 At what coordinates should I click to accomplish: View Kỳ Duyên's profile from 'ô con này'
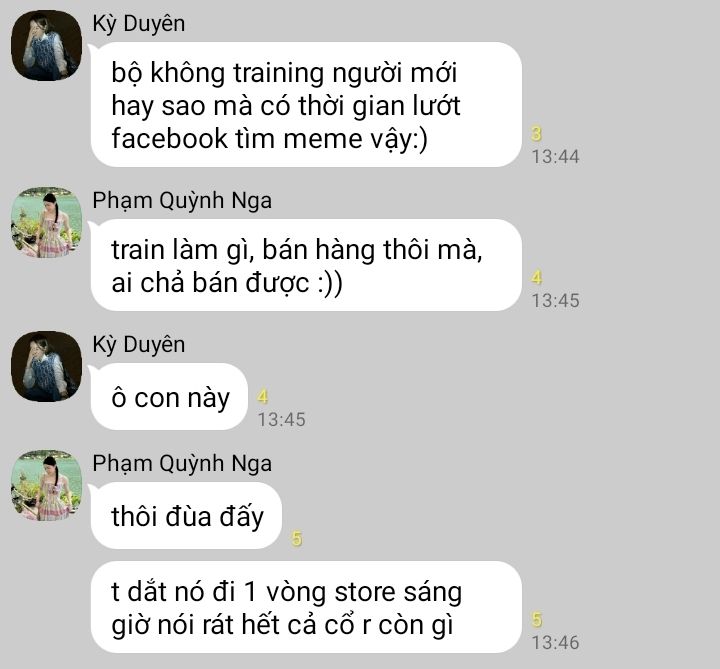click(46, 366)
